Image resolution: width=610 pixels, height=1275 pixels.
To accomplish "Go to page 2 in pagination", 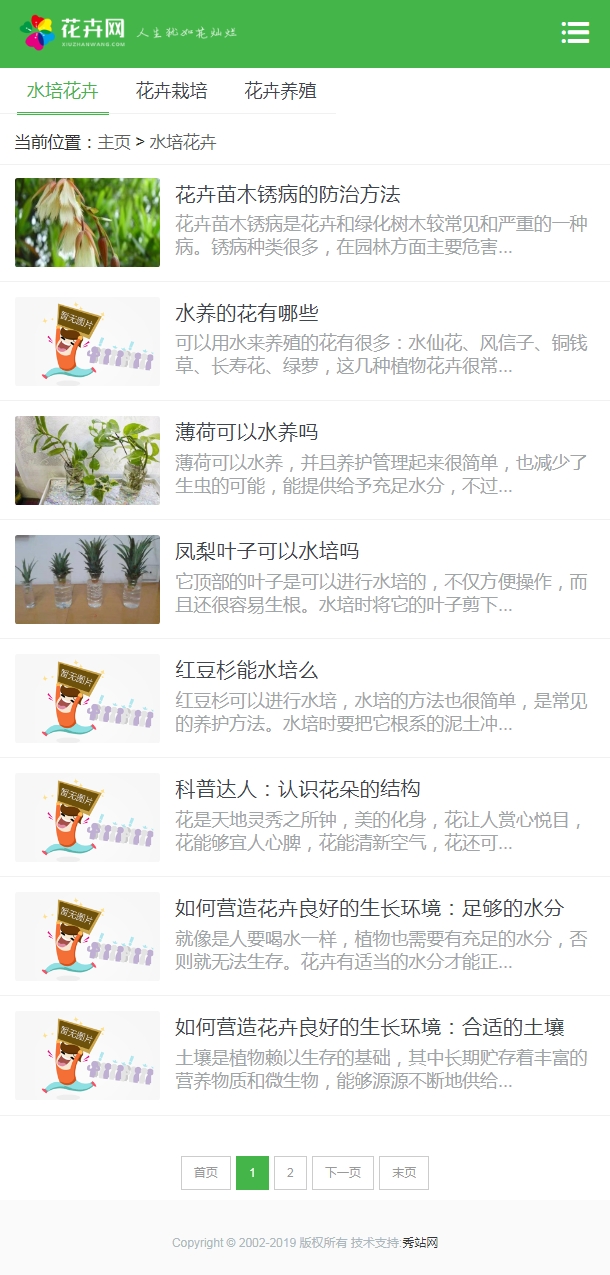I will point(290,1173).
